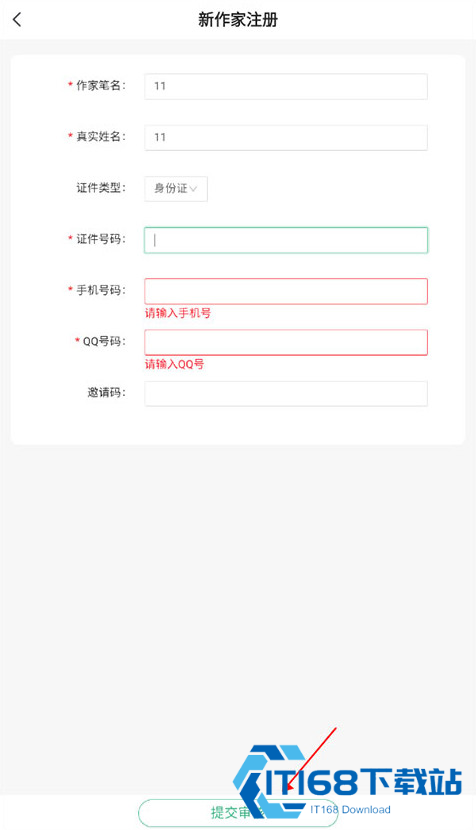The width and height of the screenshot is (476, 830).
Task: Open the 证件类型 dropdown
Action: point(176,188)
